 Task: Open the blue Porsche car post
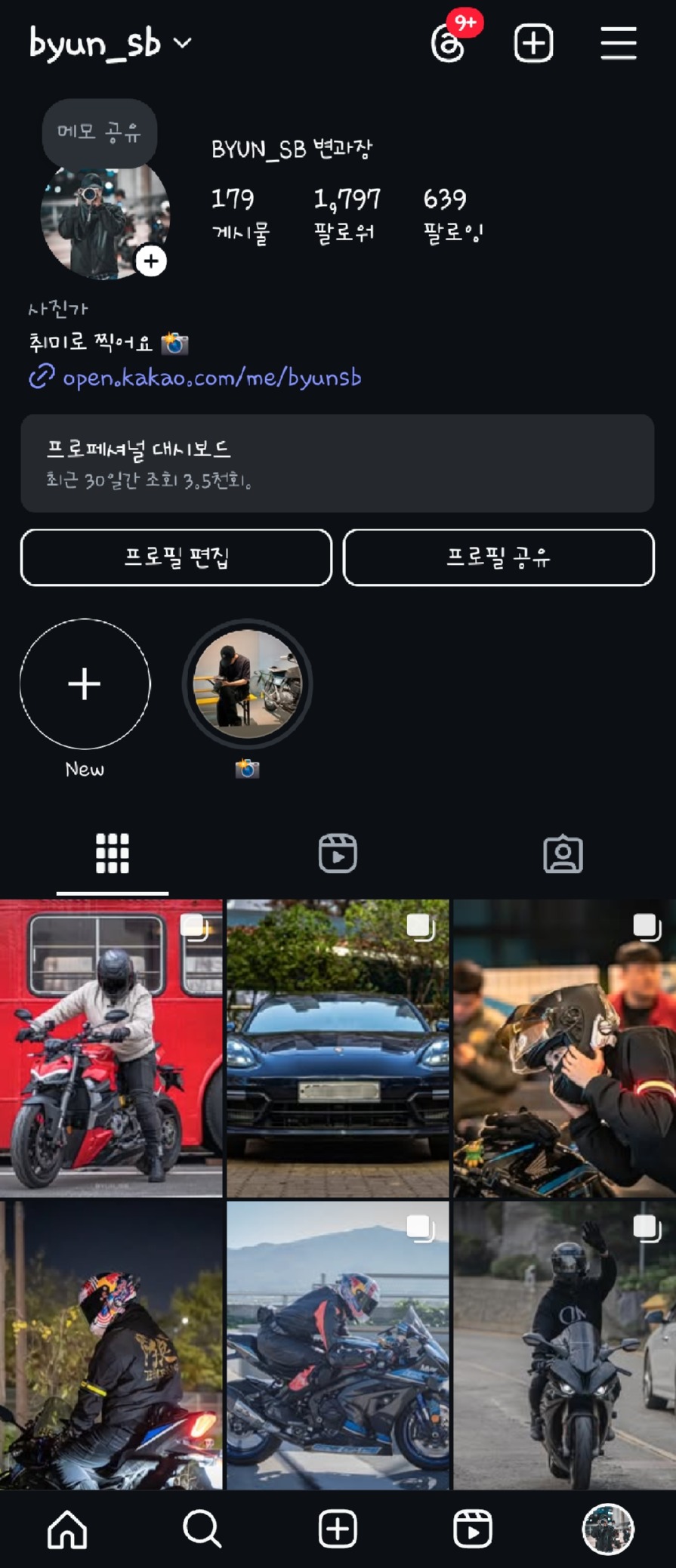[x=338, y=1048]
